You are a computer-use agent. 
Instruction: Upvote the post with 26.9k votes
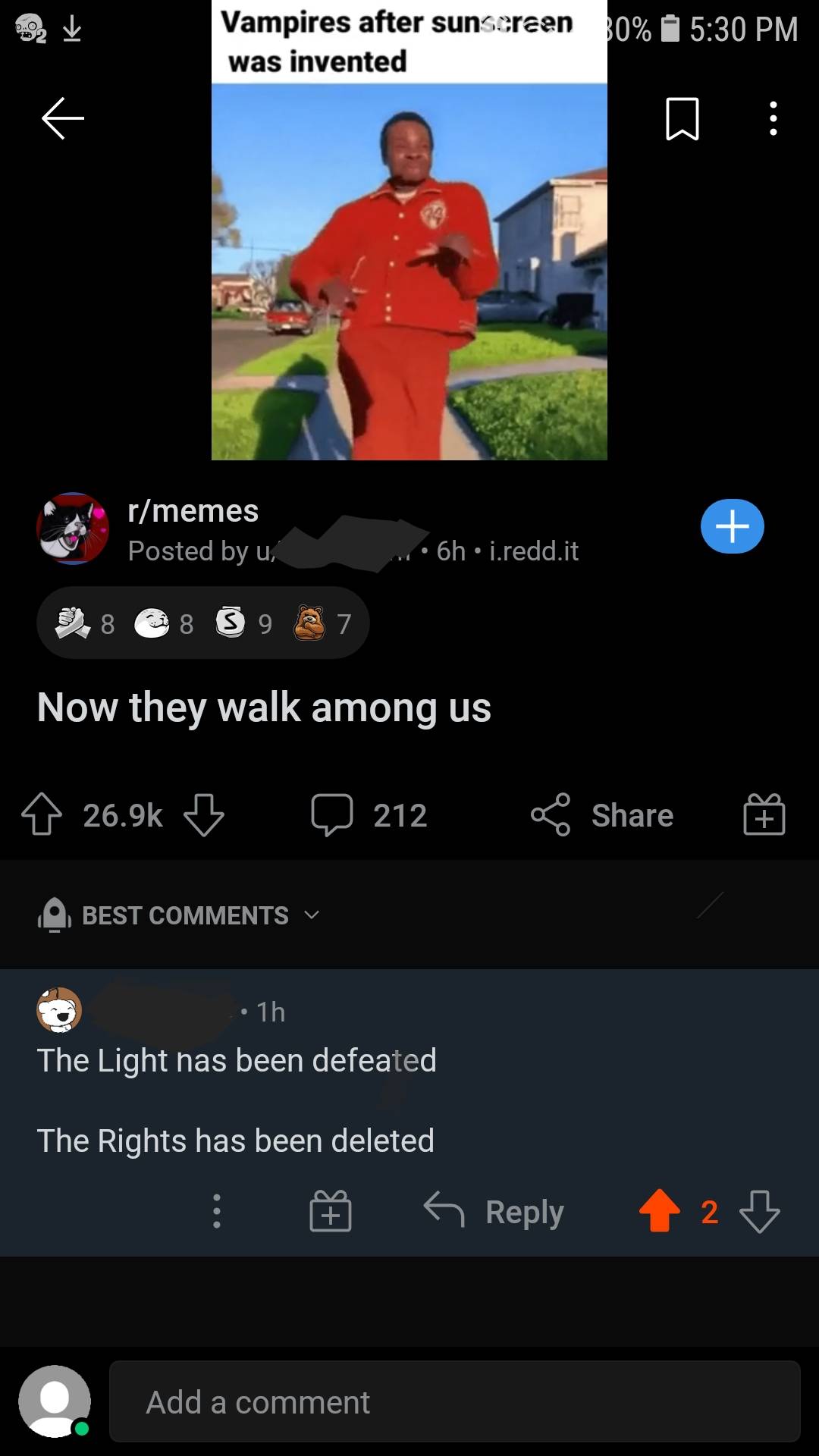point(42,815)
